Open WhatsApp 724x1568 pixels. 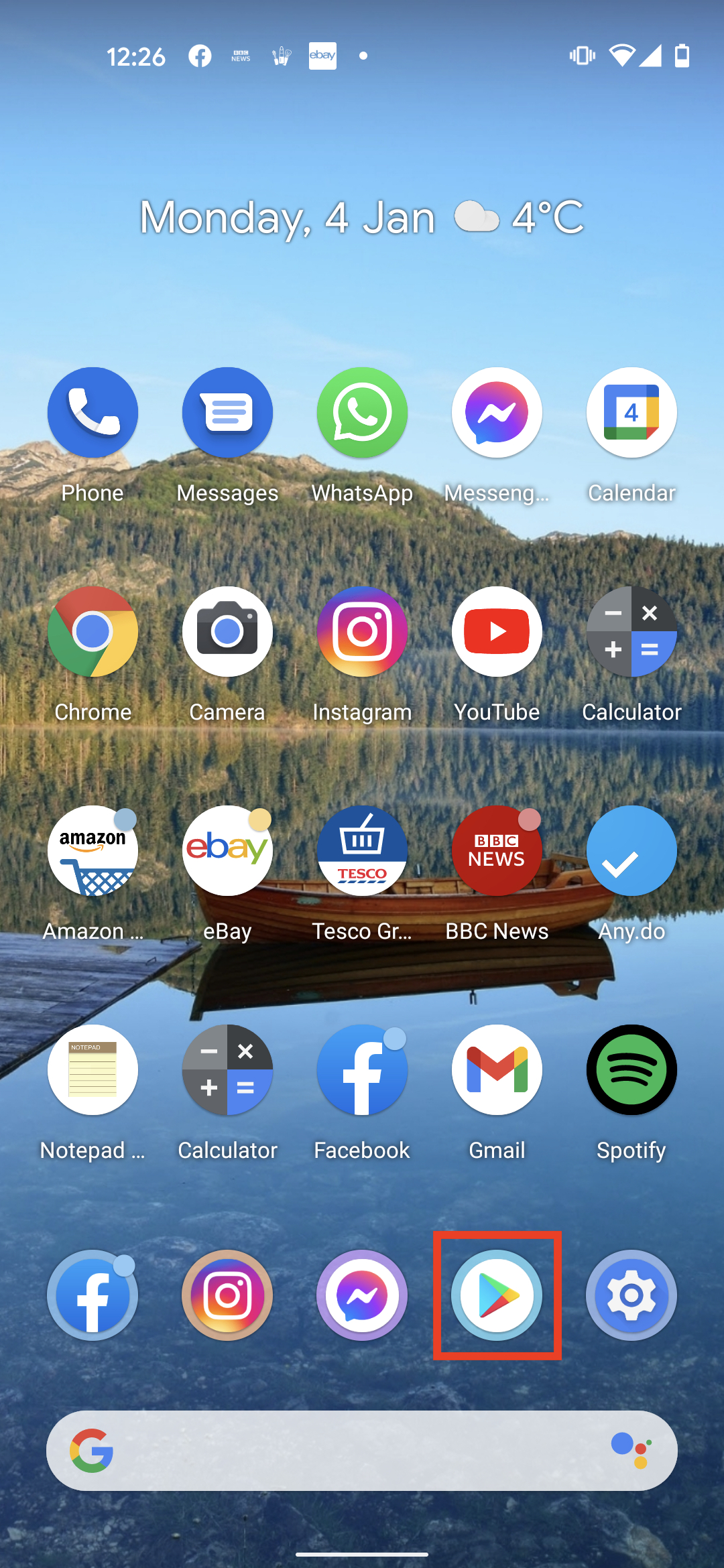coord(362,413)
